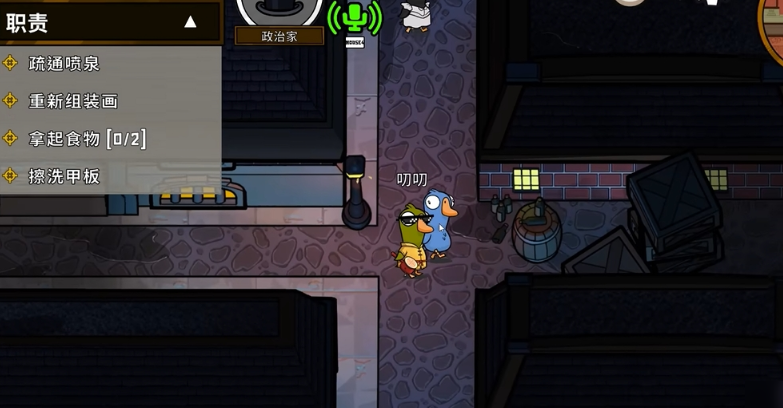The width and height of the screenshot is (783, 408).
Task: Toggle the green microphone voice icon
Action: 354,18
